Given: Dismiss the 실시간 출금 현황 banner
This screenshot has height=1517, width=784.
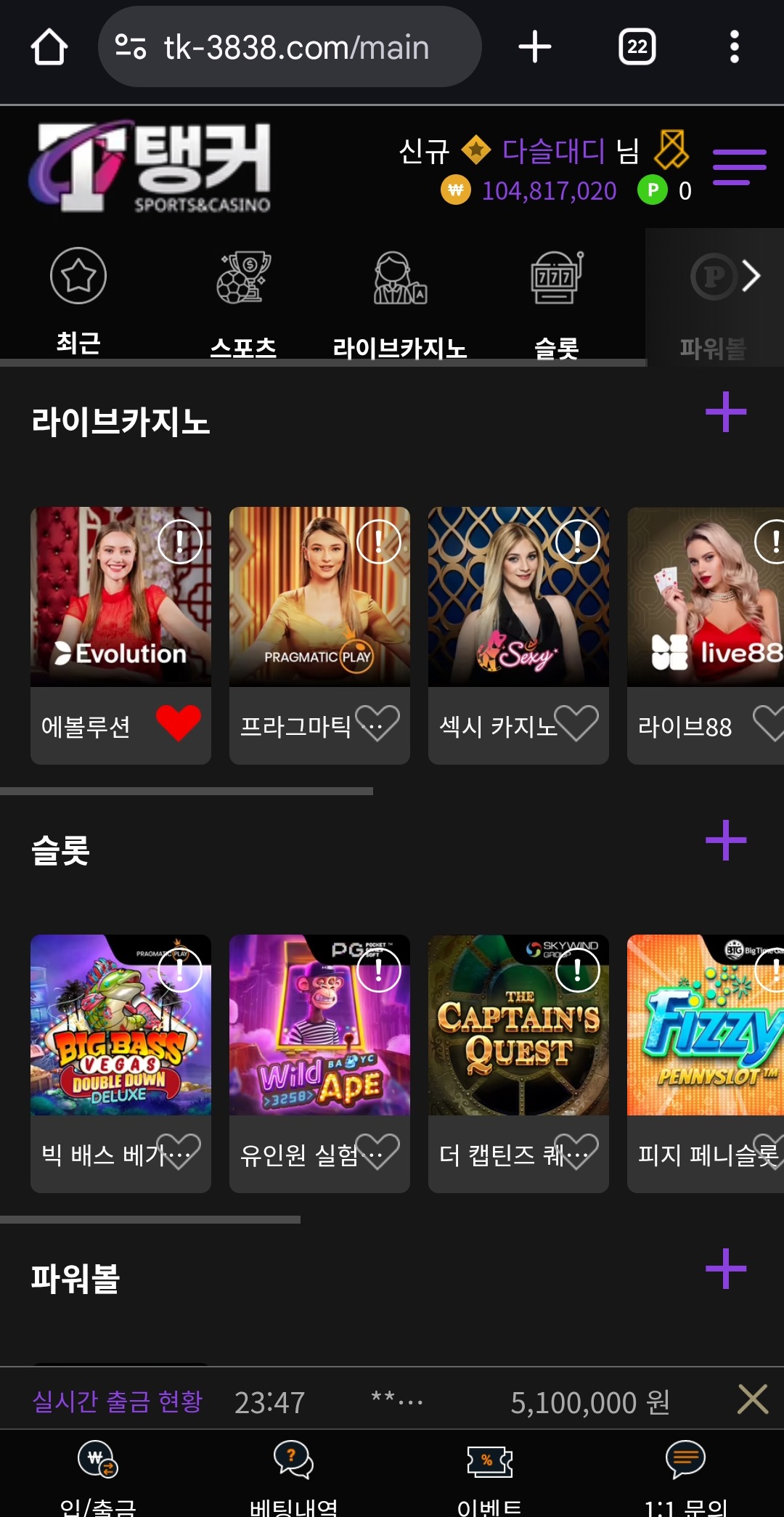Looking at the screenshot, I should pos(752,1399).
